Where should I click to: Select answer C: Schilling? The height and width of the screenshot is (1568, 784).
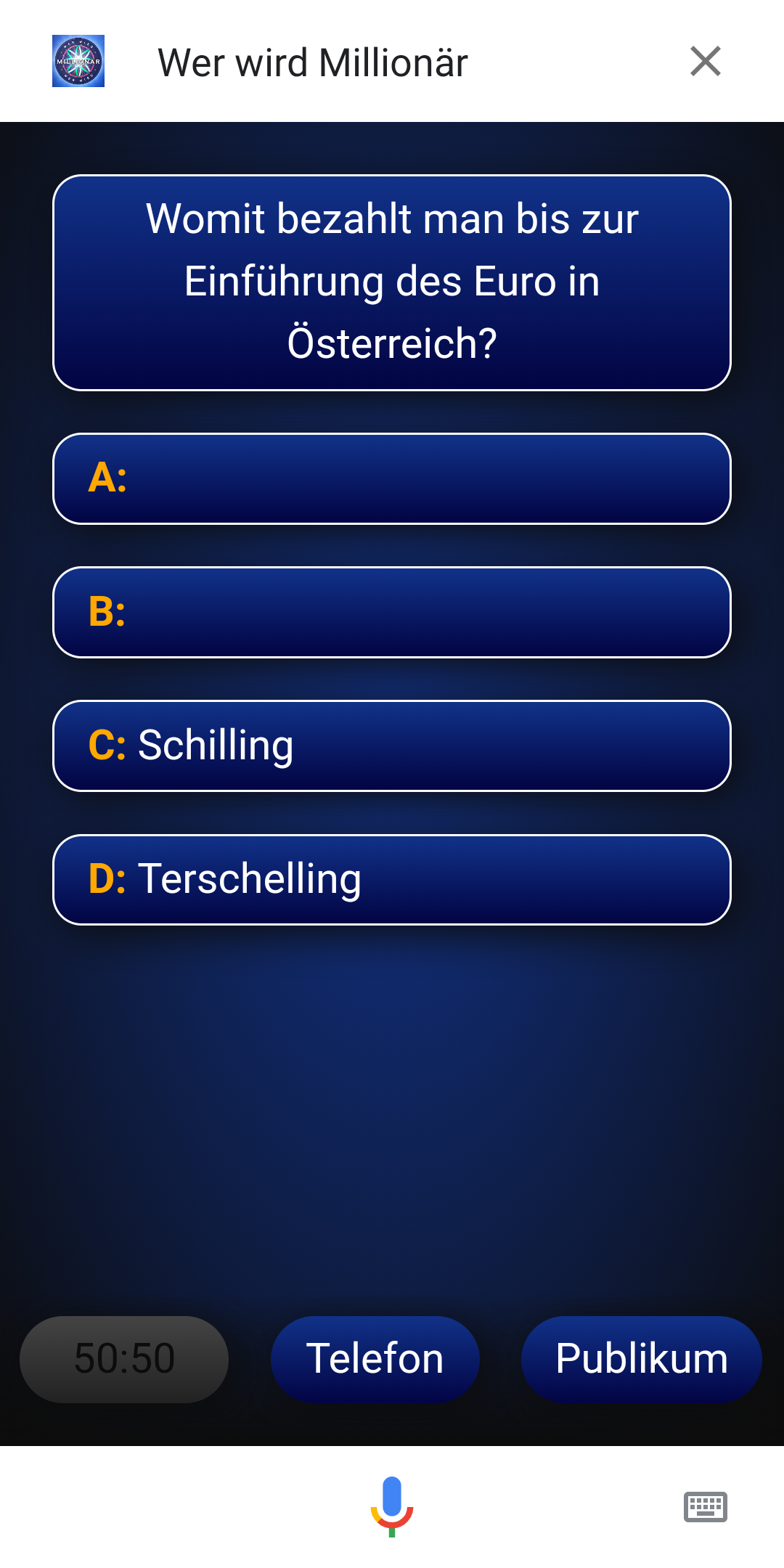pyautogui.click(x=392, y=746)
